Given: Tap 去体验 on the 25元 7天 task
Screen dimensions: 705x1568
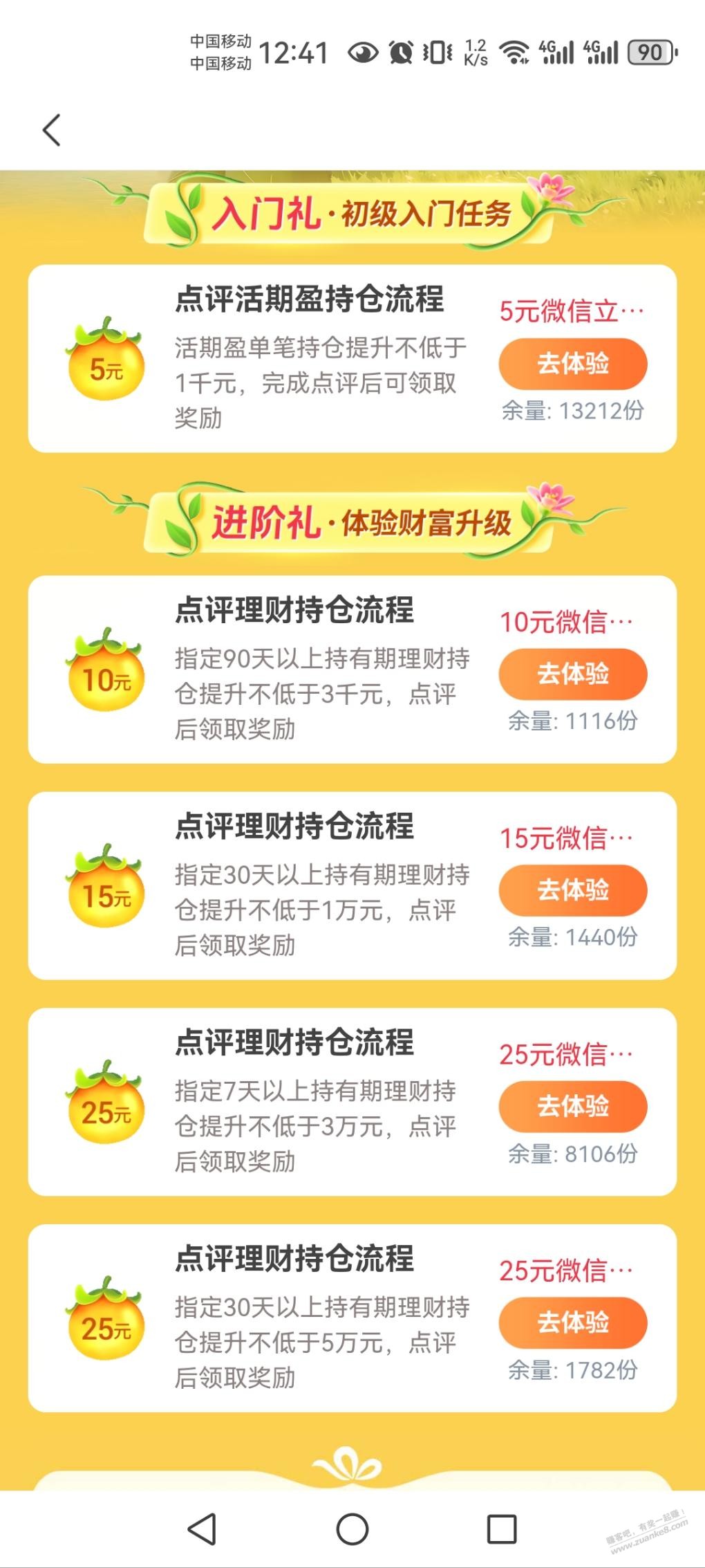Looking at the screenshot, I should (x=572, y=1106).
